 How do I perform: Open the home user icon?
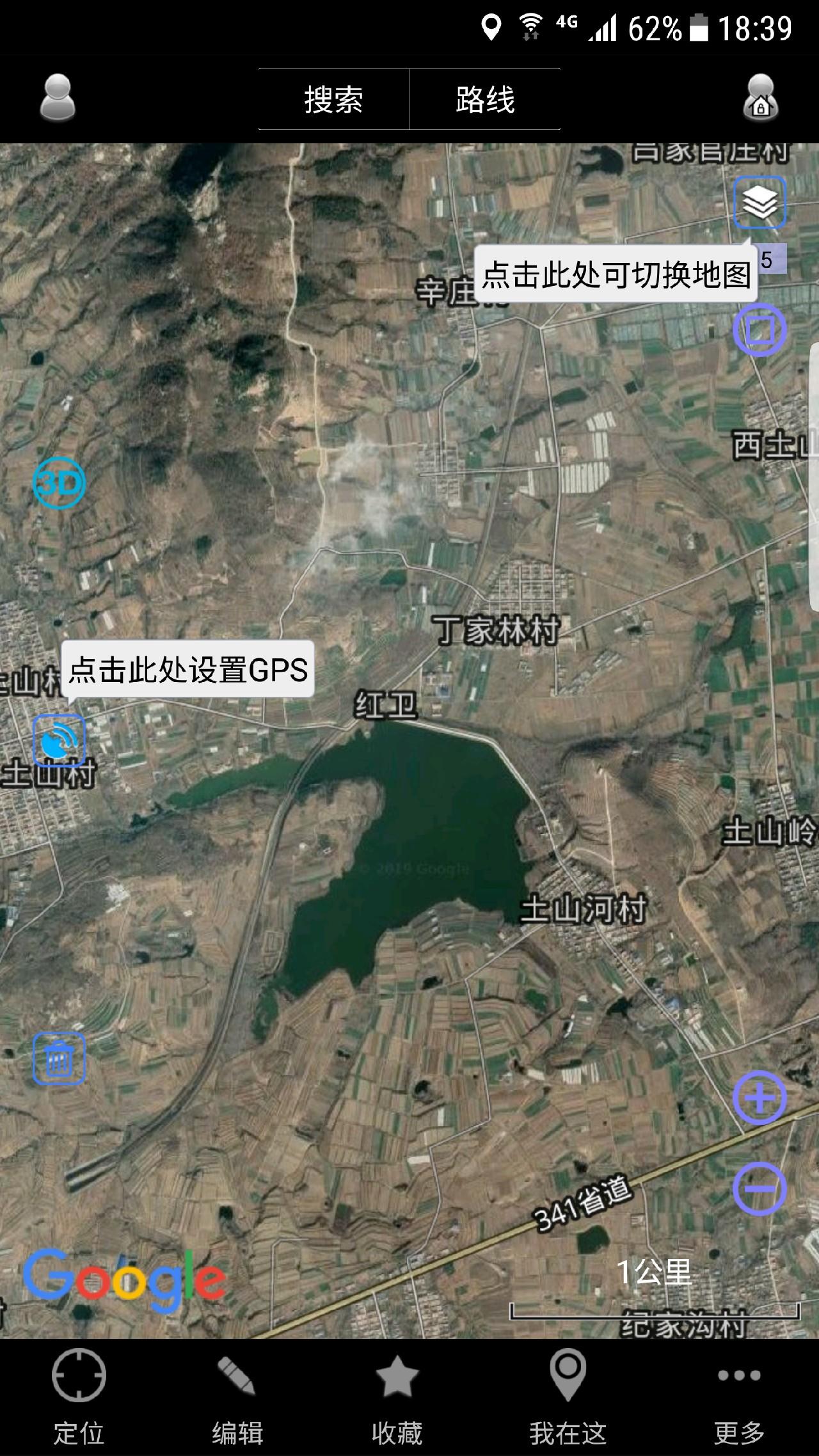760,99
